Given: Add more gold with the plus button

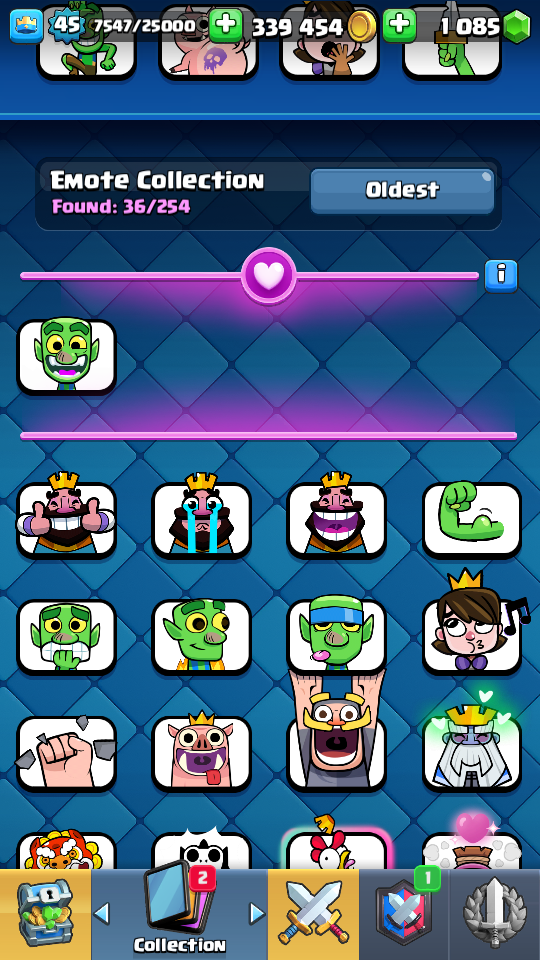Looking at the screenshot, I should click(226, 25).
